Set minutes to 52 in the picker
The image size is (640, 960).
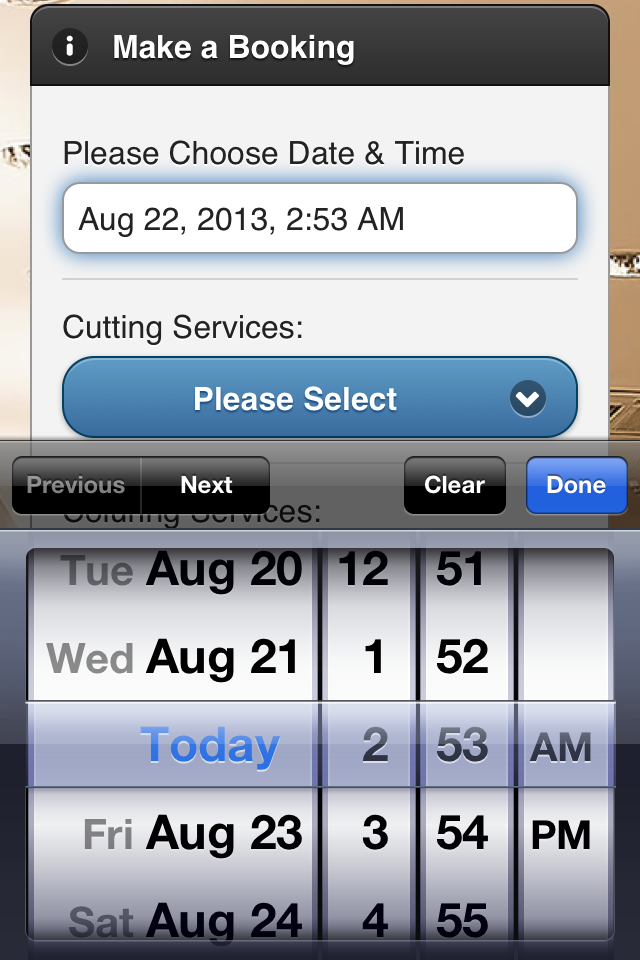[x=462, y=658]
